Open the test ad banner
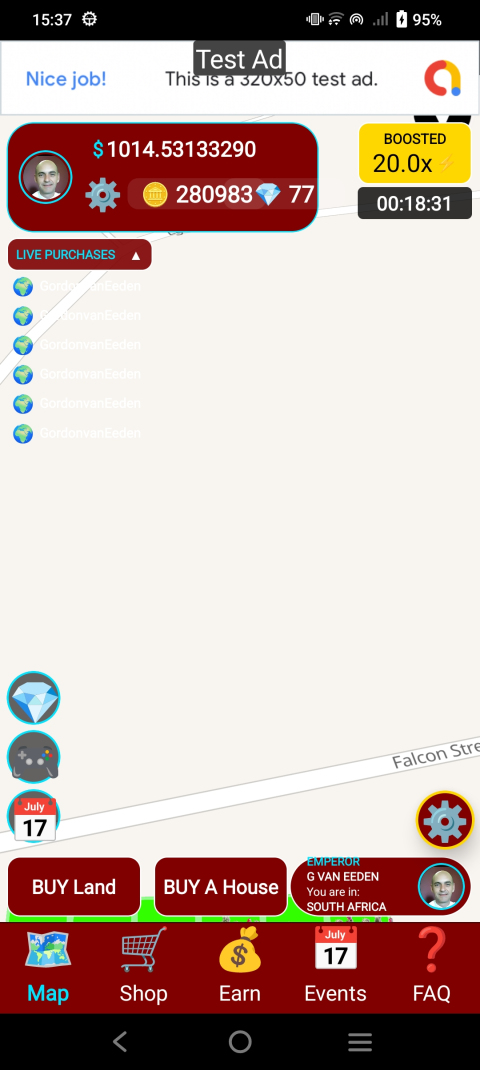Screen dimensions: 480x1070 coord(240,78)
